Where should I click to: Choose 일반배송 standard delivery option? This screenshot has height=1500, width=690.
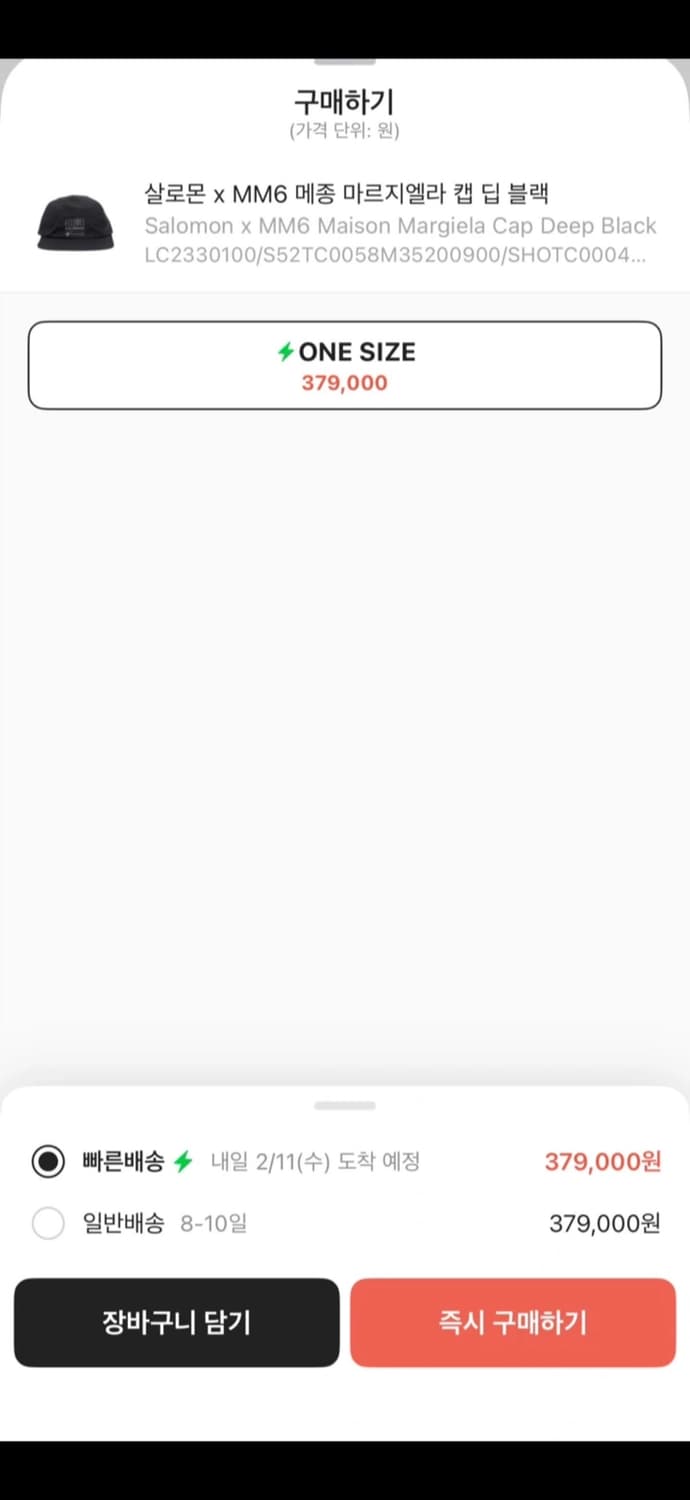48,1223
